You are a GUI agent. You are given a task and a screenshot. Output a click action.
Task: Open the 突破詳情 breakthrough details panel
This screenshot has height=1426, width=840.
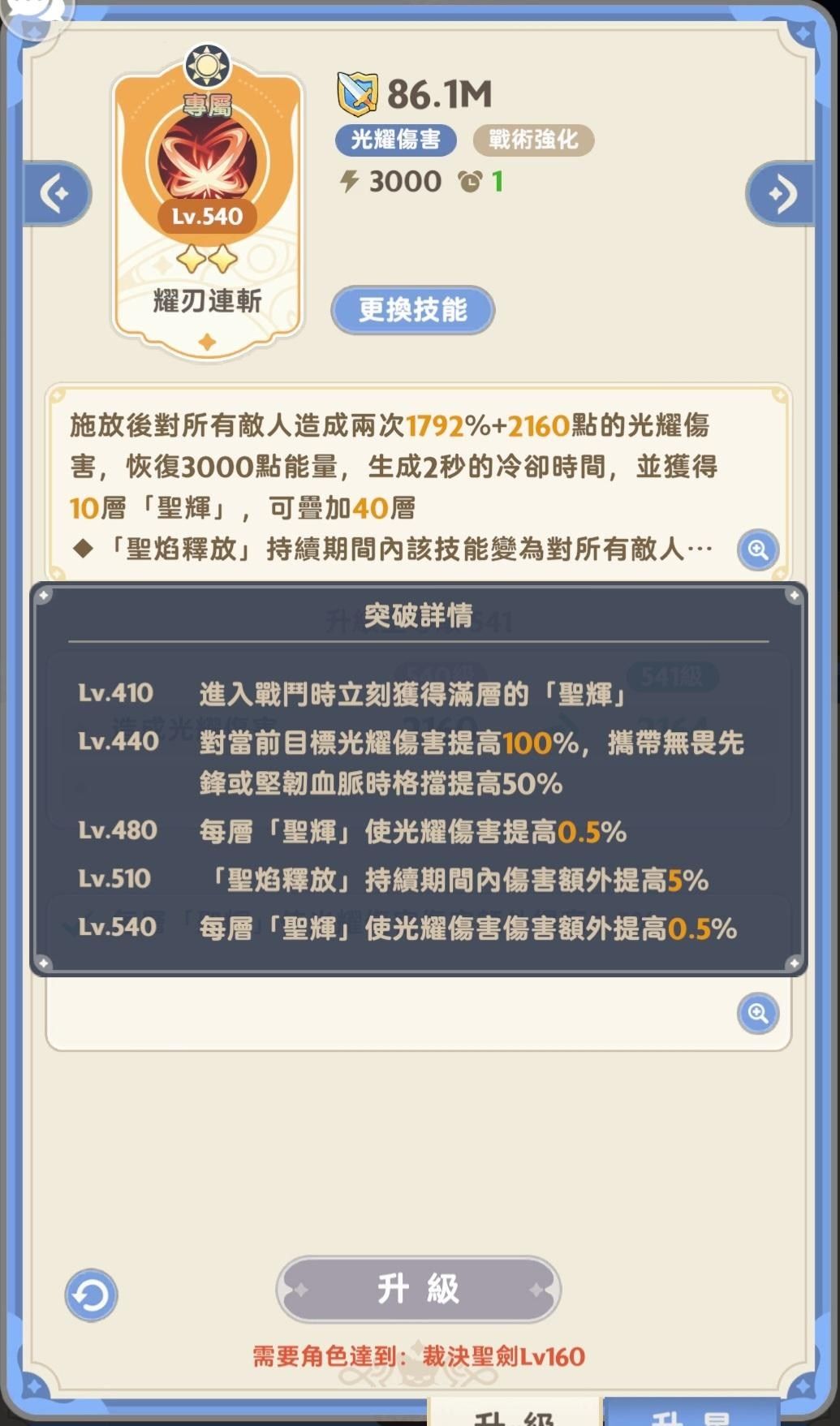[419, 614]
